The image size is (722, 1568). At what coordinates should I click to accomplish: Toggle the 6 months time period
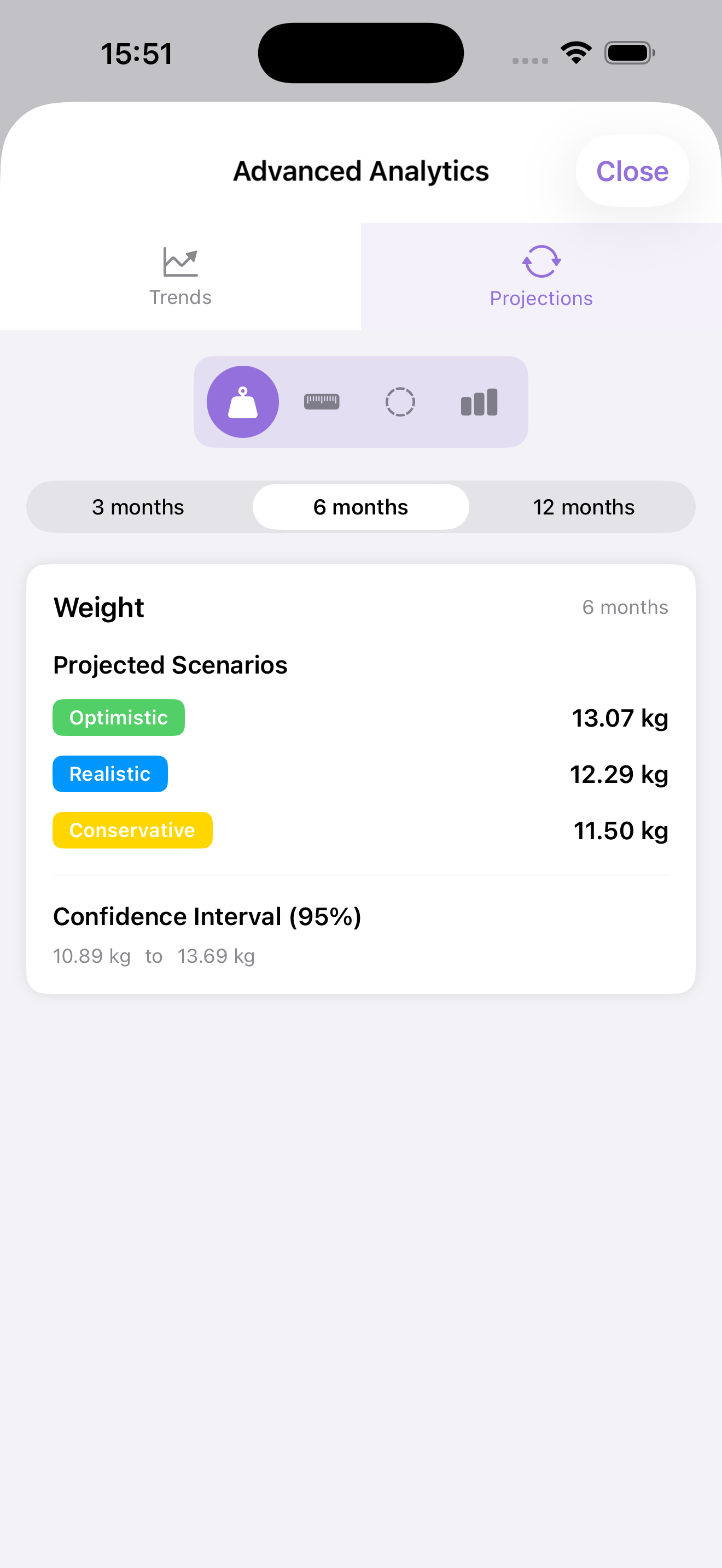(x=360, y=506)
